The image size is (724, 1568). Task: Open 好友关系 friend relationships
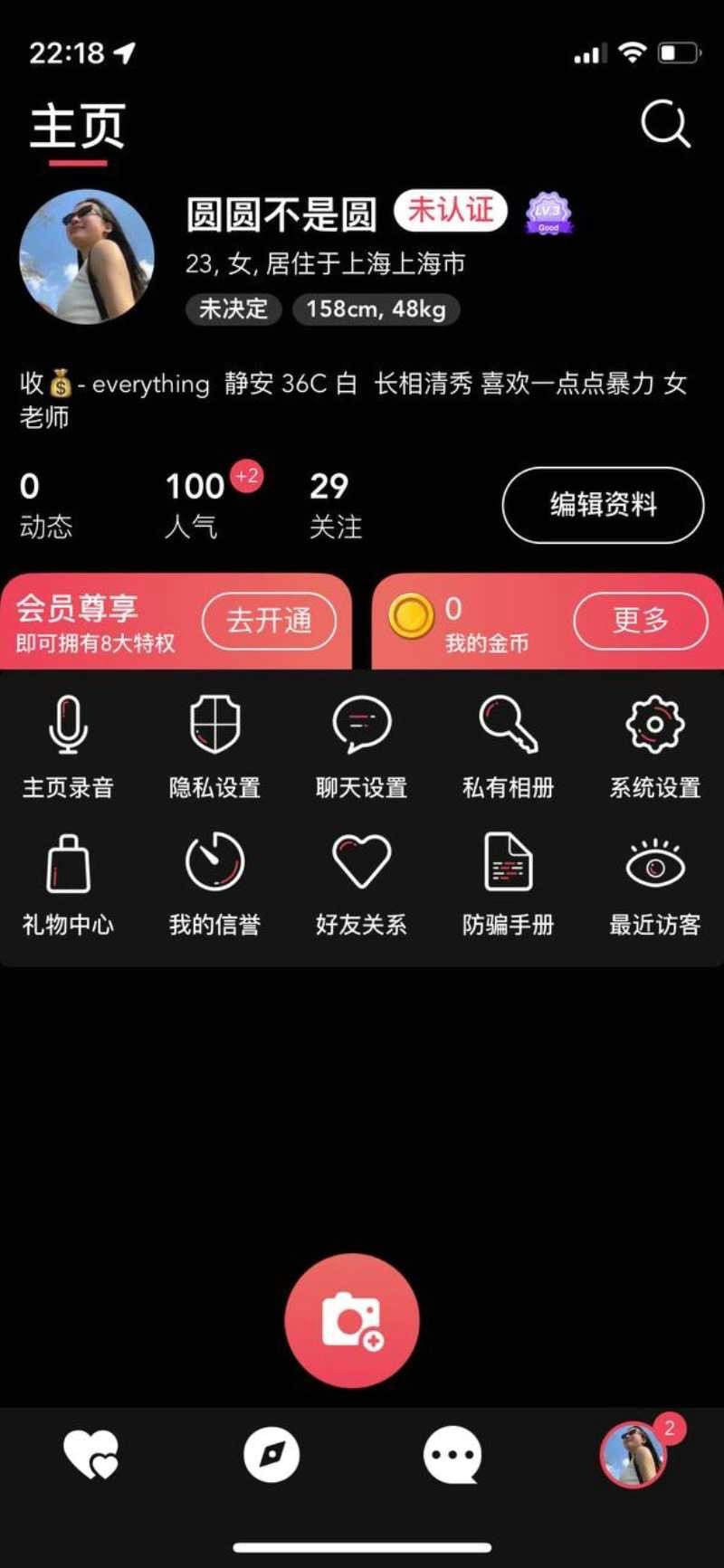click(361, 884)
